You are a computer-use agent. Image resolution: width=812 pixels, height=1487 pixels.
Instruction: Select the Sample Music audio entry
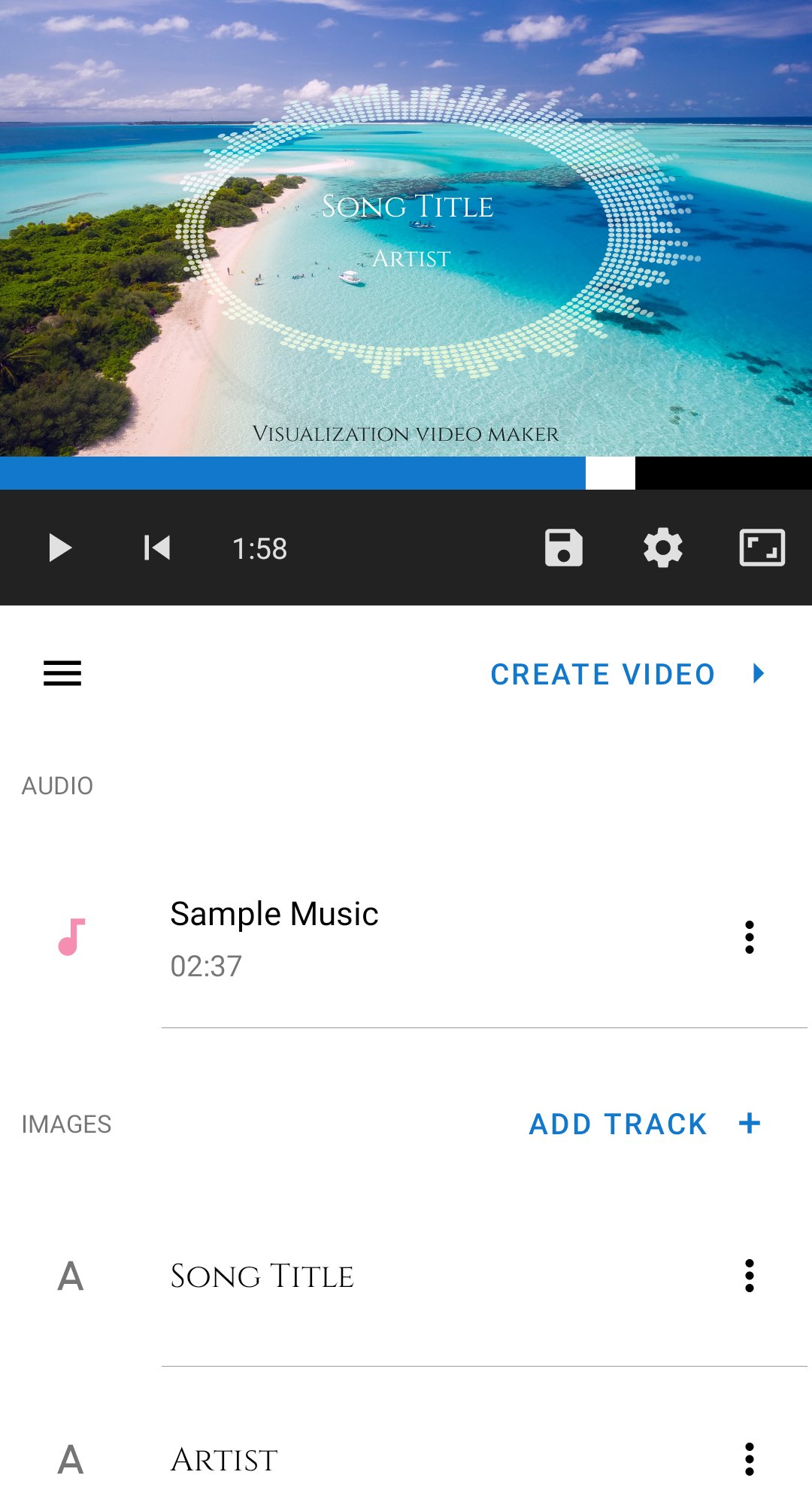click(275, 914)
